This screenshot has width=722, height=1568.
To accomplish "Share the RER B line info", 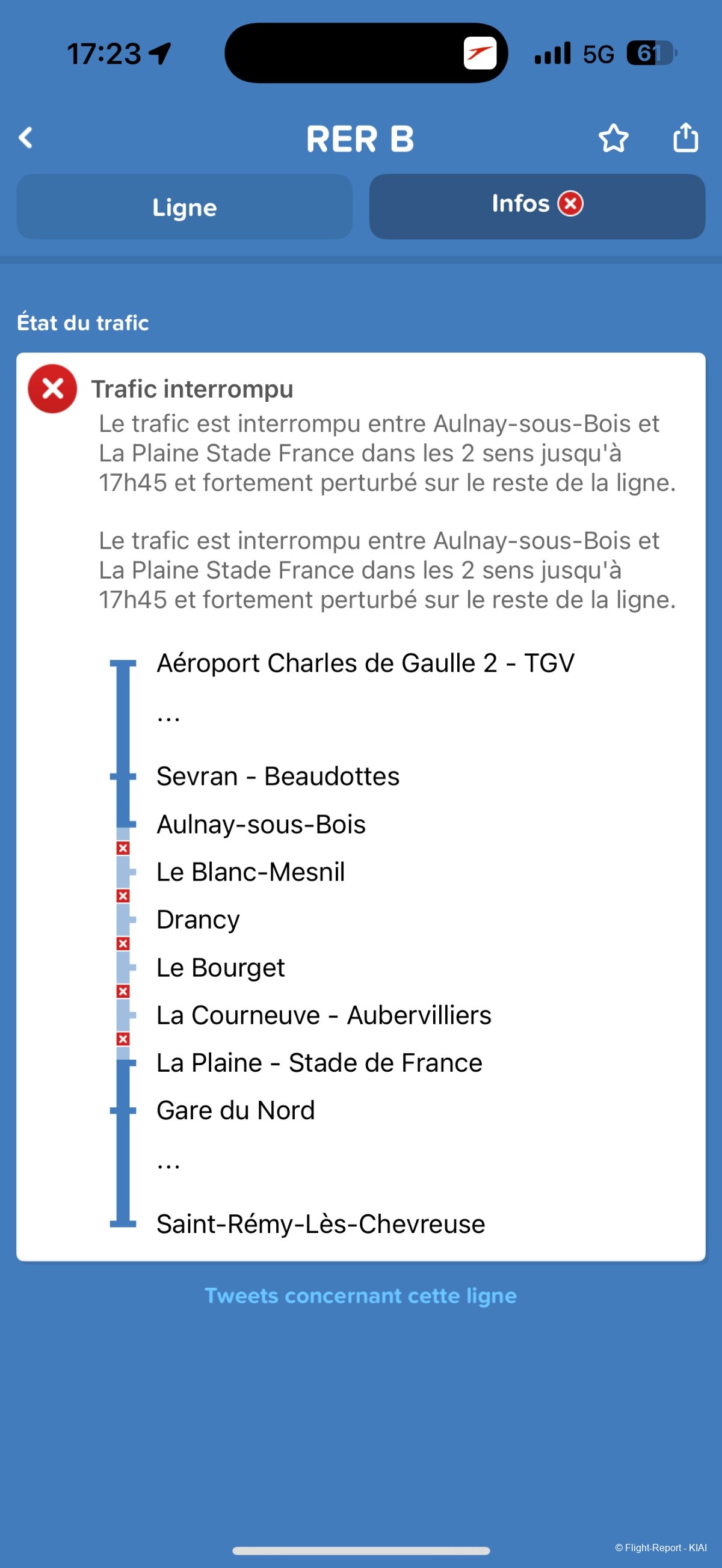I will (x=685, y=138).
